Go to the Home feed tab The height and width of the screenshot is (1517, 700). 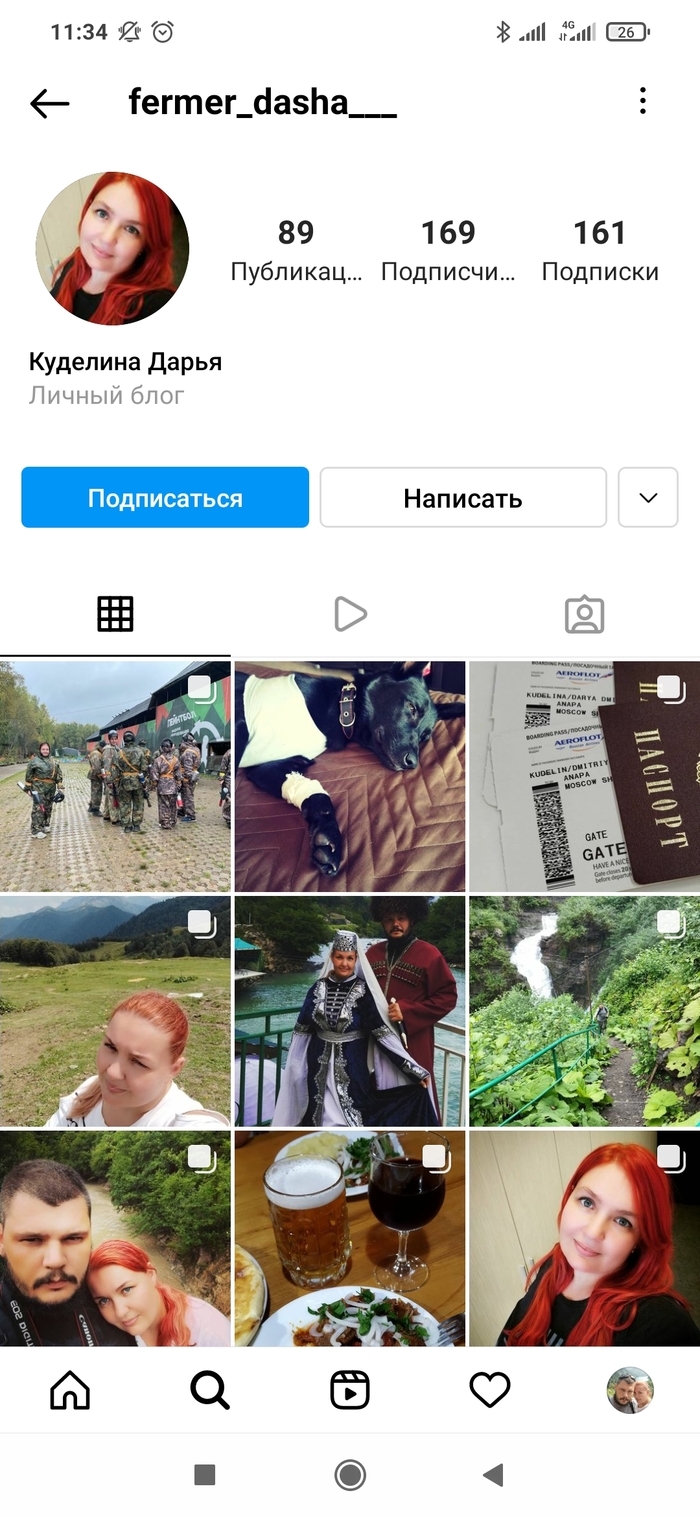(x=70, y=1390)
